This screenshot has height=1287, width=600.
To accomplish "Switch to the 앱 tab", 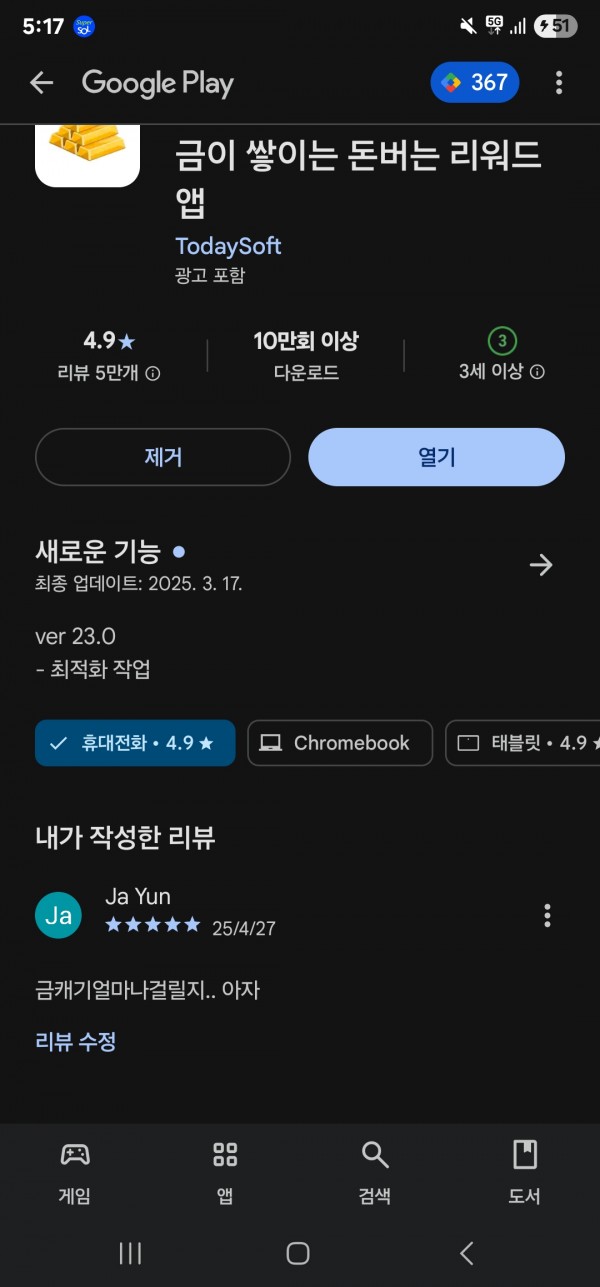I will (225, 1173).
